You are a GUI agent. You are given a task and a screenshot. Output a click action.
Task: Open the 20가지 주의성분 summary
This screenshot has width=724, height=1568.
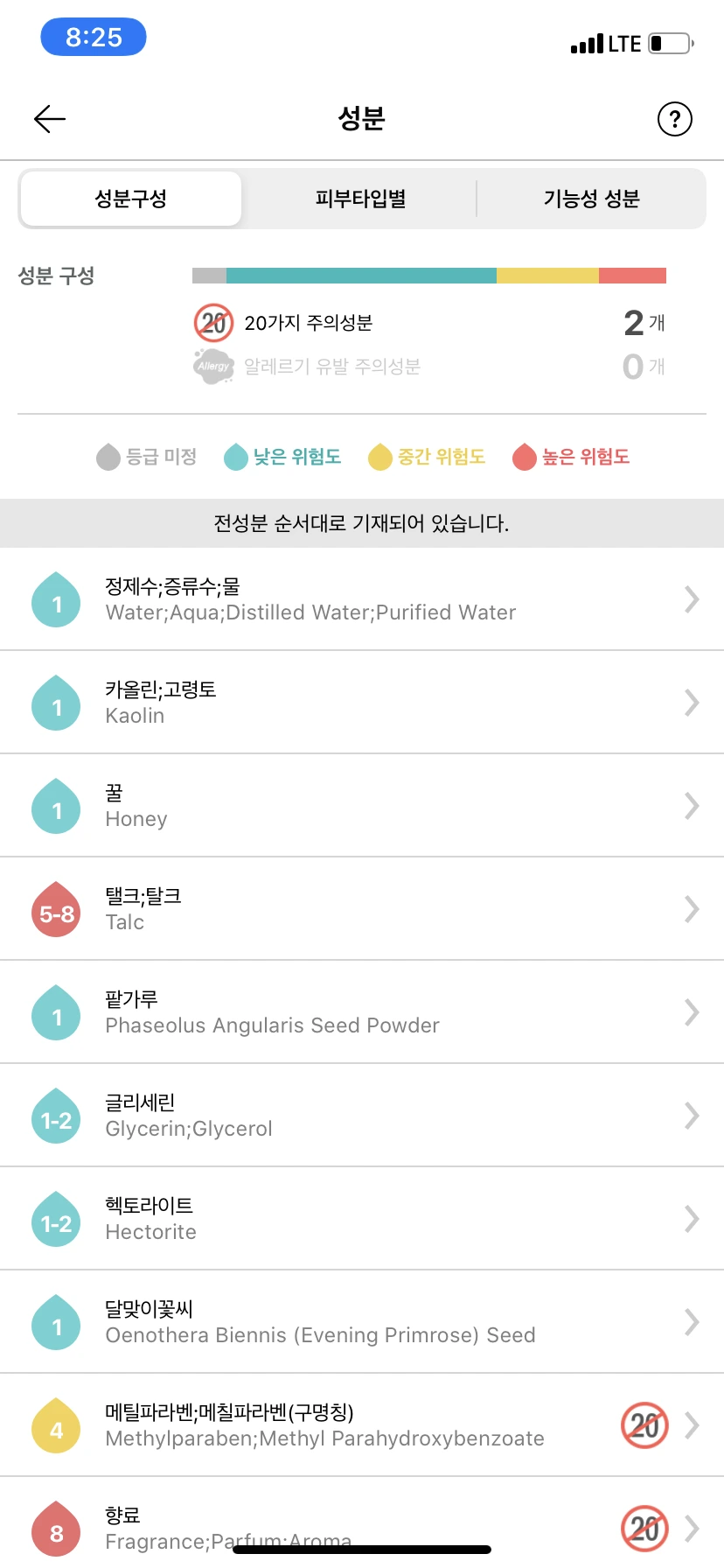[308, 323]
